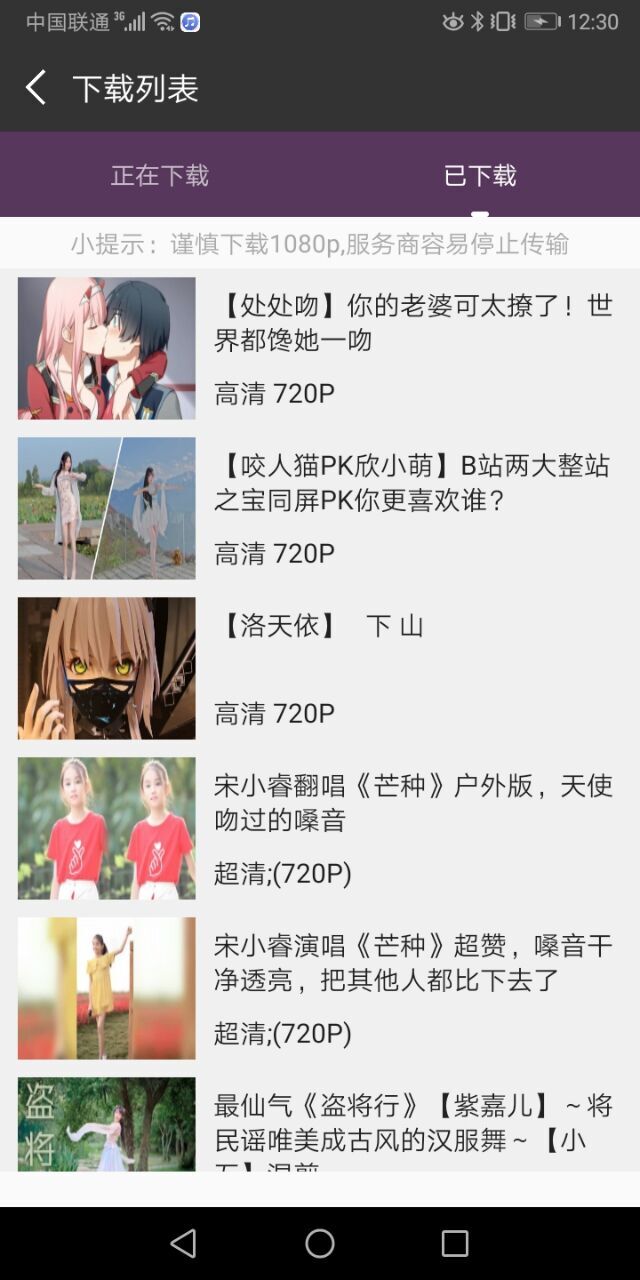Go back from the 下载列表 screen

[x=36, y=88]
